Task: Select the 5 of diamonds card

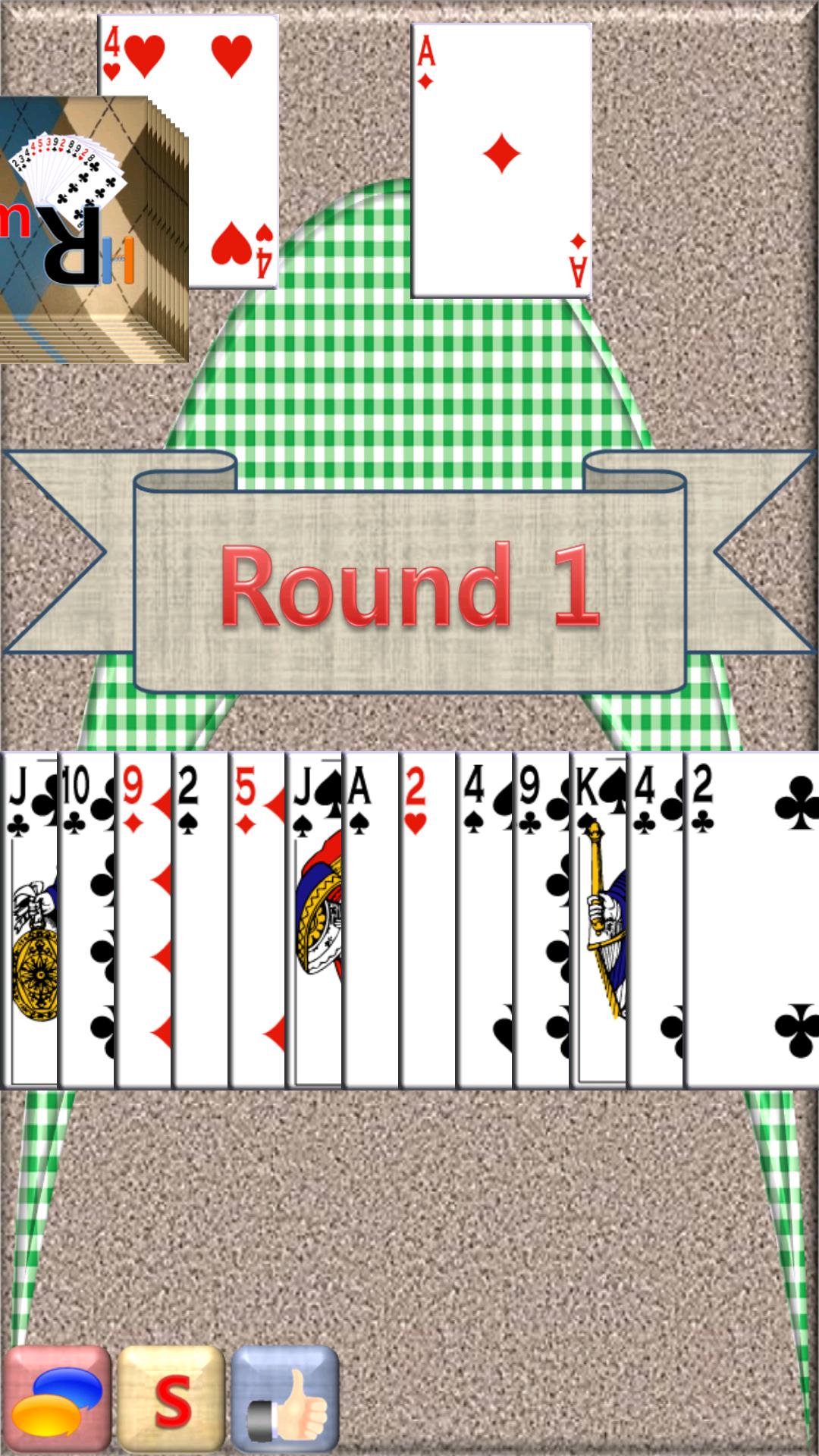Action: click(x=258, y=918)
